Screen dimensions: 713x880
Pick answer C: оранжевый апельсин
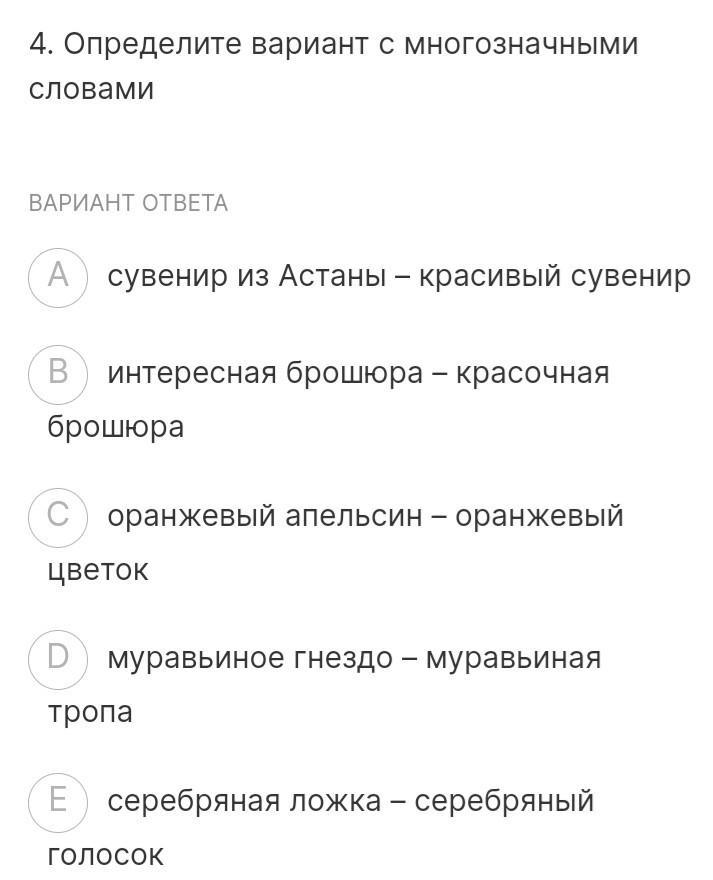(x=58, y=517)
